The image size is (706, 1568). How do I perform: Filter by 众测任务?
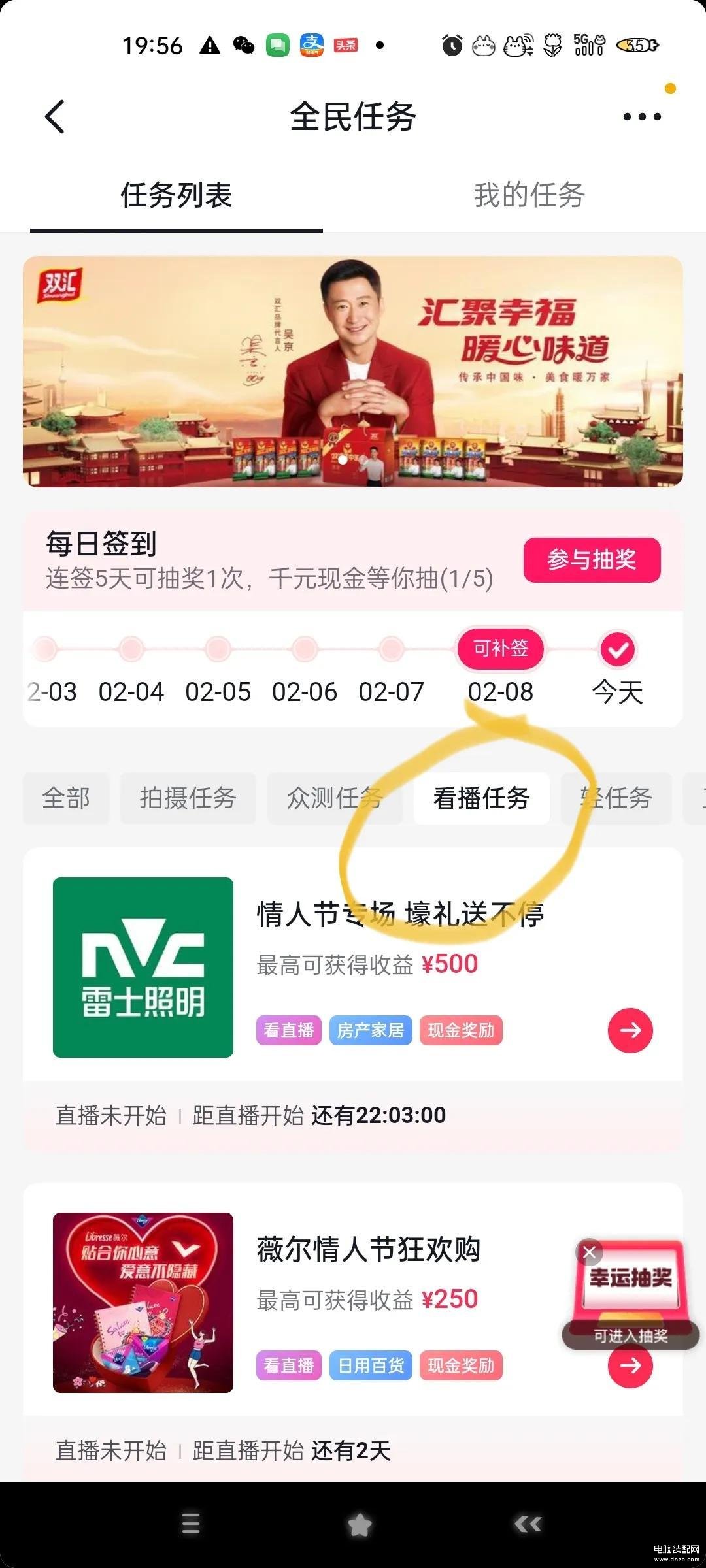334,798
